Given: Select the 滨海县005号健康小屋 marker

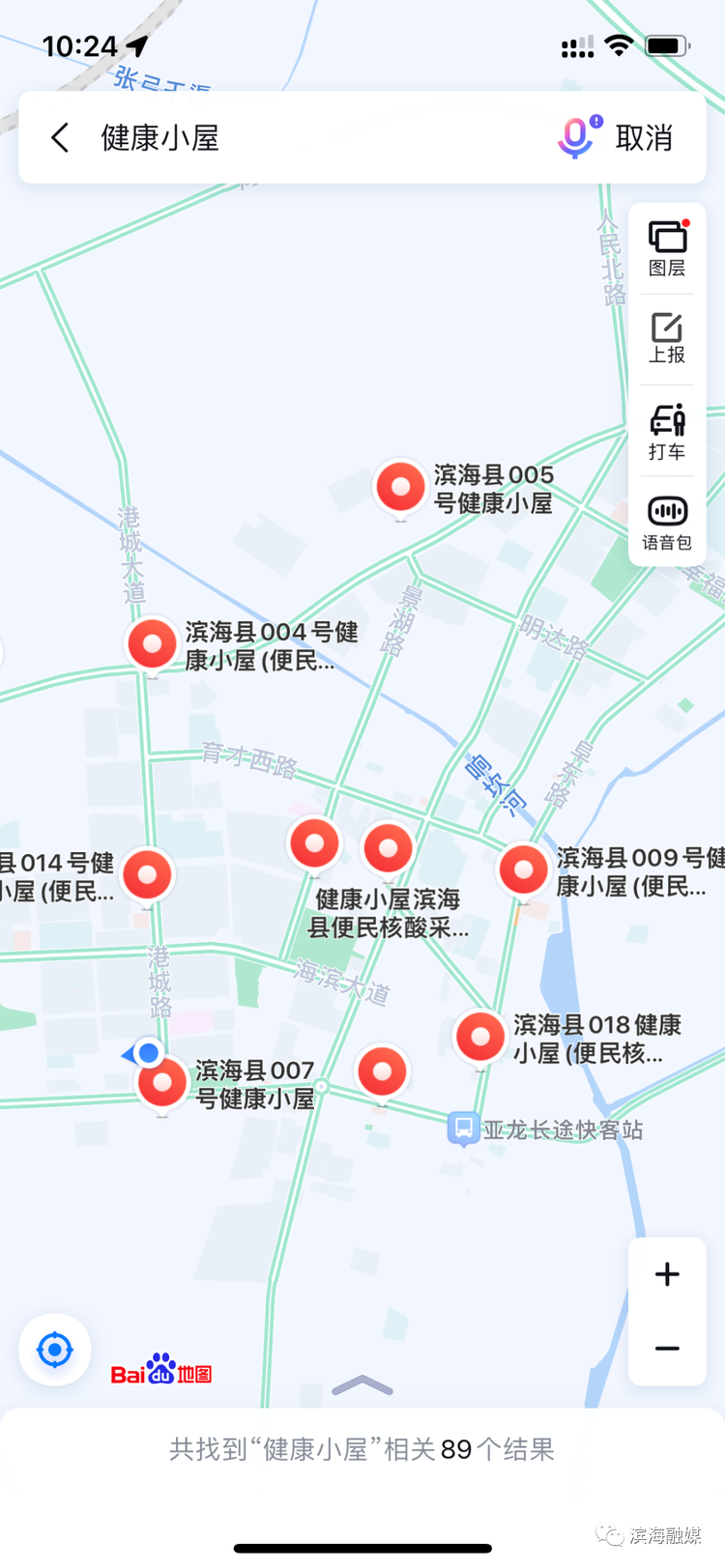Looking at the screenshot, I should 400,486.
